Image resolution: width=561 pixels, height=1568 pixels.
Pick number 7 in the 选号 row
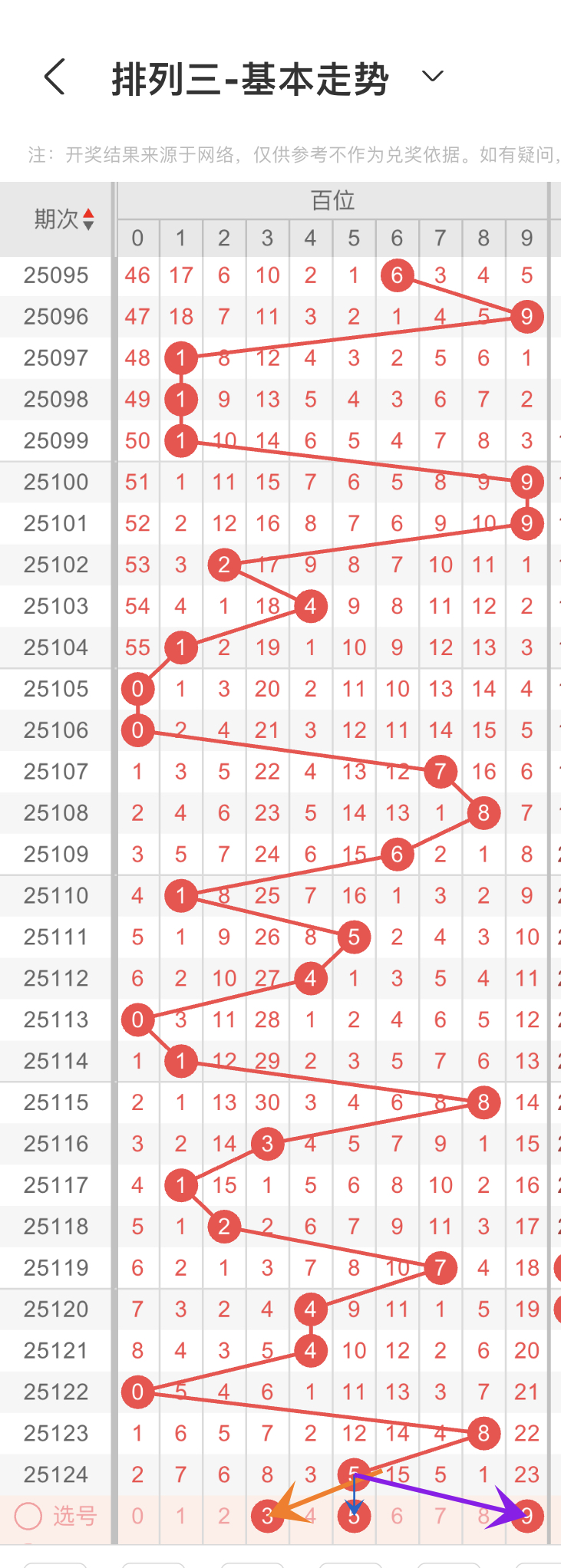[441, 1516]
